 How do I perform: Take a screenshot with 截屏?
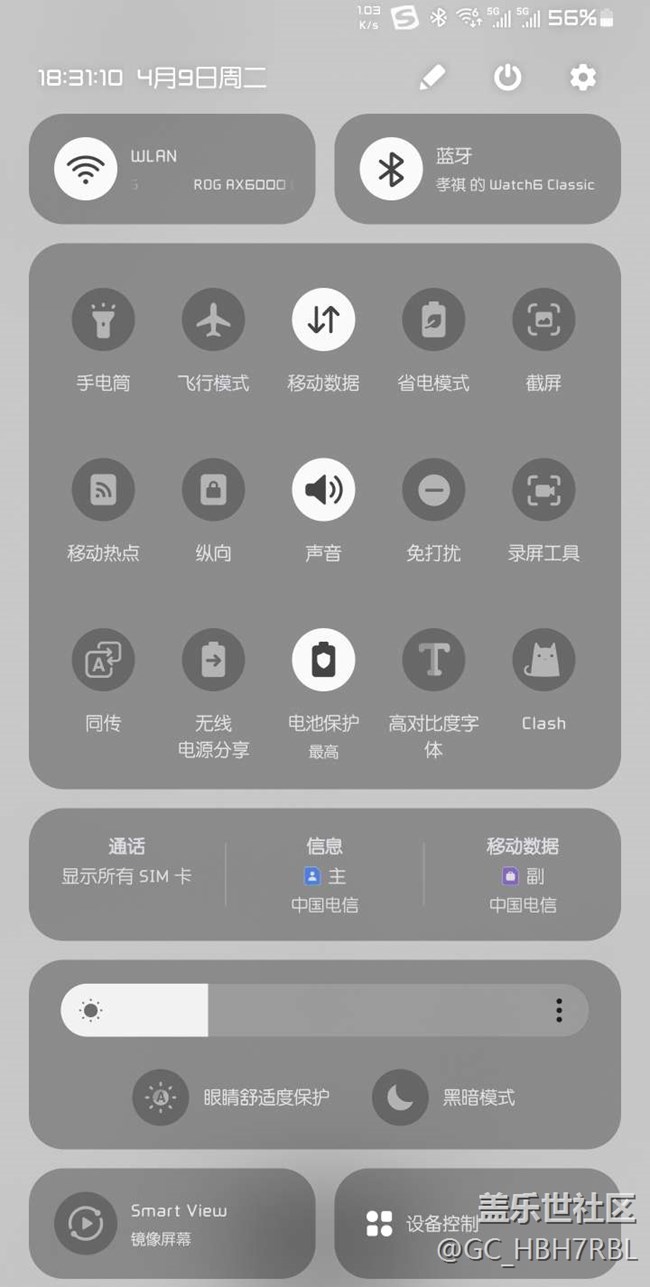[543, 320]
